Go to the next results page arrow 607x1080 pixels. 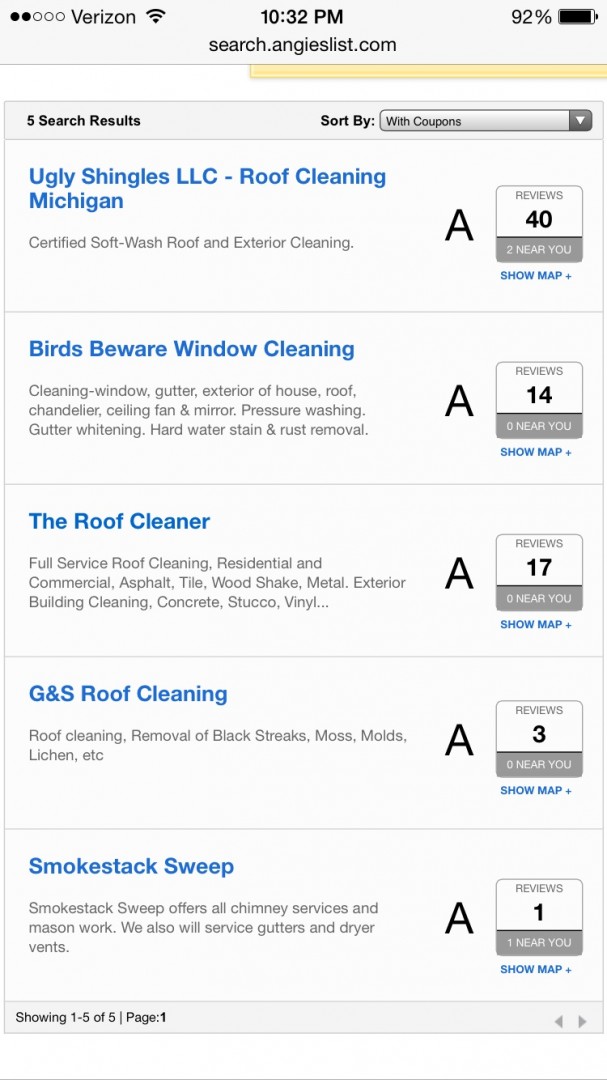click(x=583, y=1021)
